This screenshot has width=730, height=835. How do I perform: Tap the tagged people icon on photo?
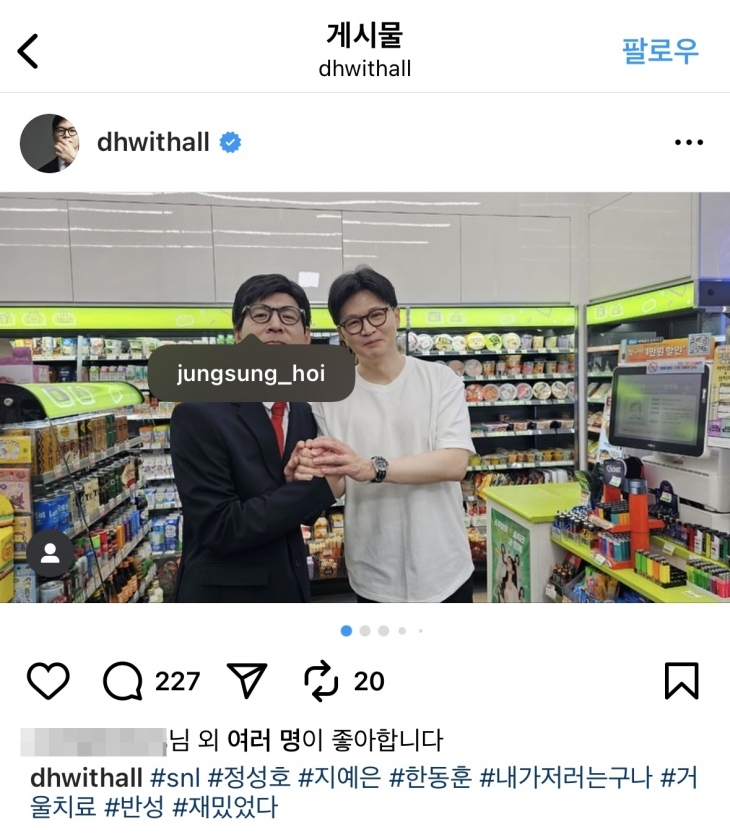(51, 553)
